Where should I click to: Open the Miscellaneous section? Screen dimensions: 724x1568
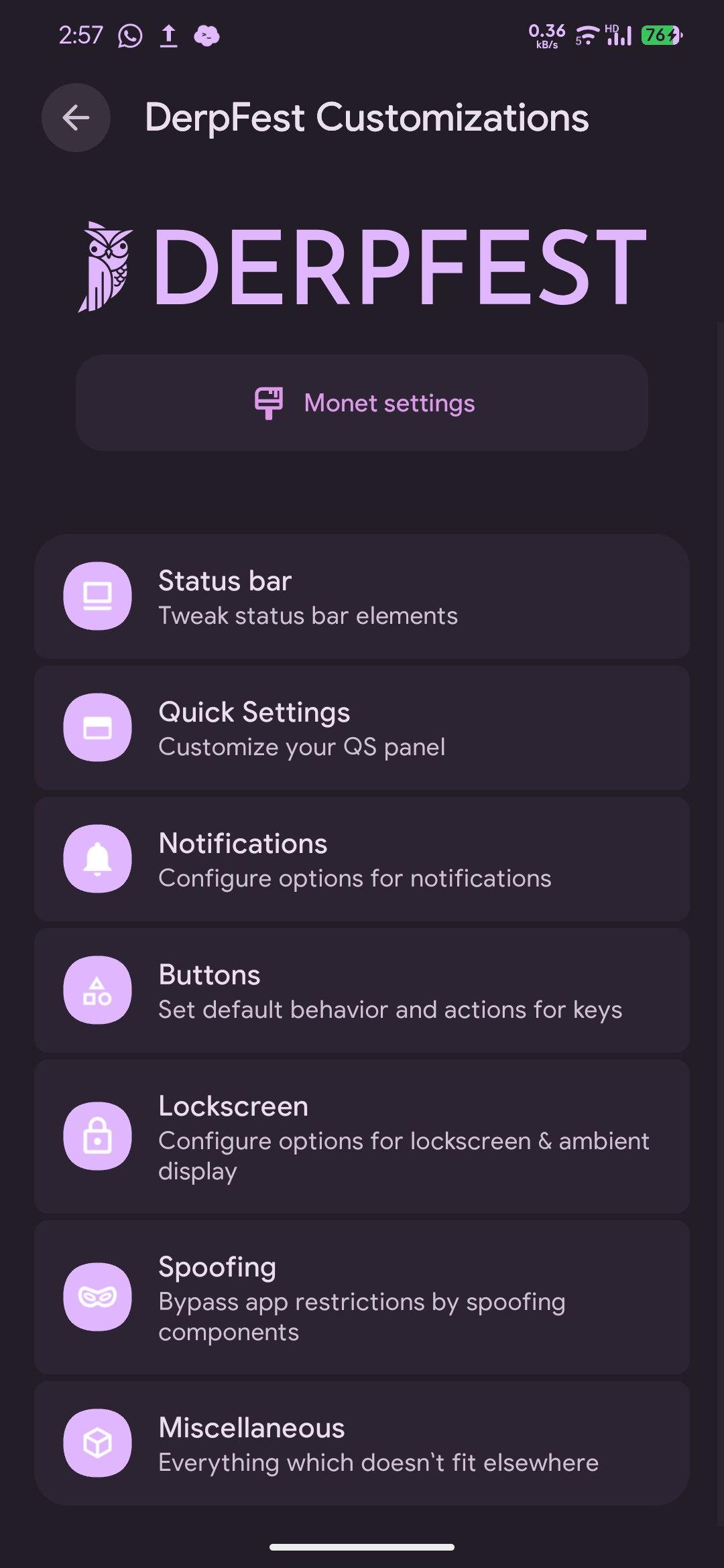click(362, 1443)
